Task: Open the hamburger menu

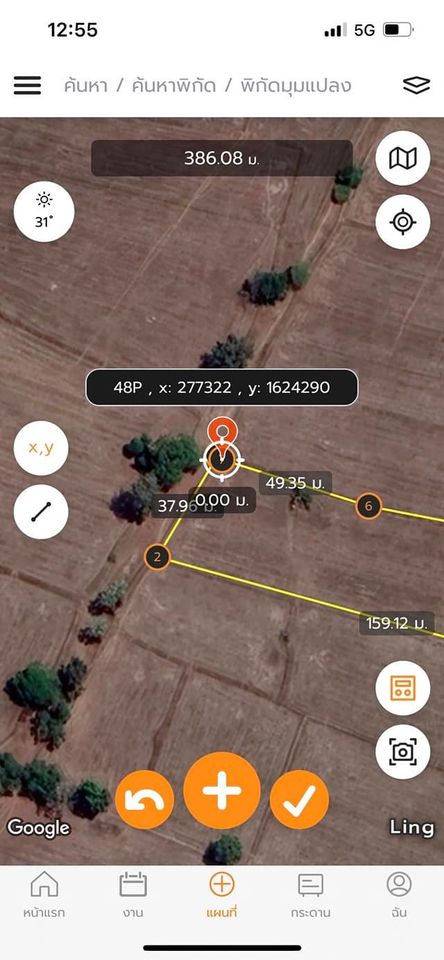Action: pyautogui.click(x=28, y=85)
